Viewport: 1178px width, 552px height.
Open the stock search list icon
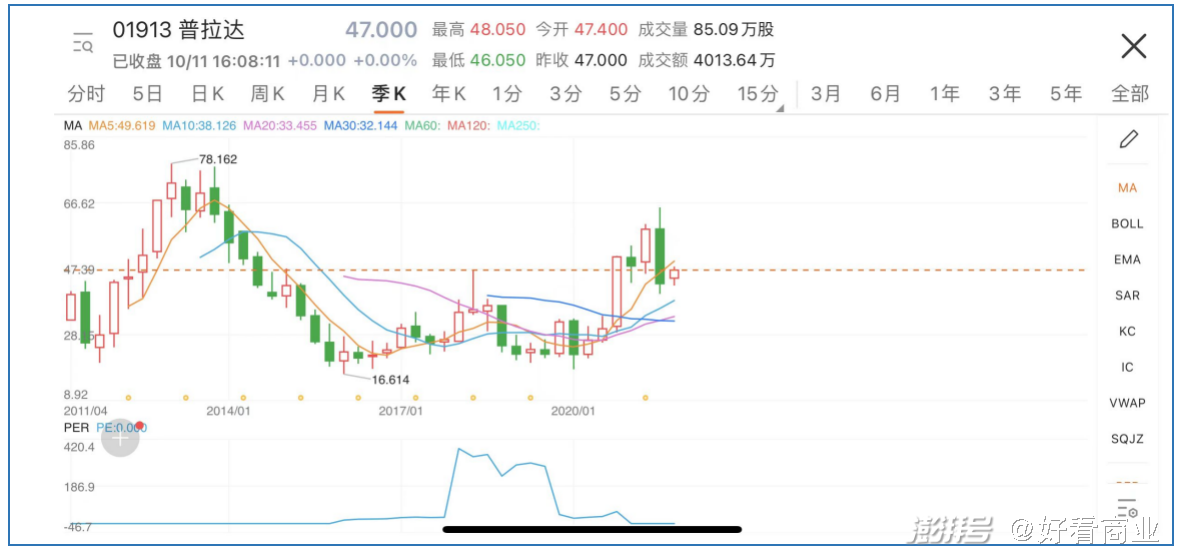pyautogui.click(x=83, y=44)
